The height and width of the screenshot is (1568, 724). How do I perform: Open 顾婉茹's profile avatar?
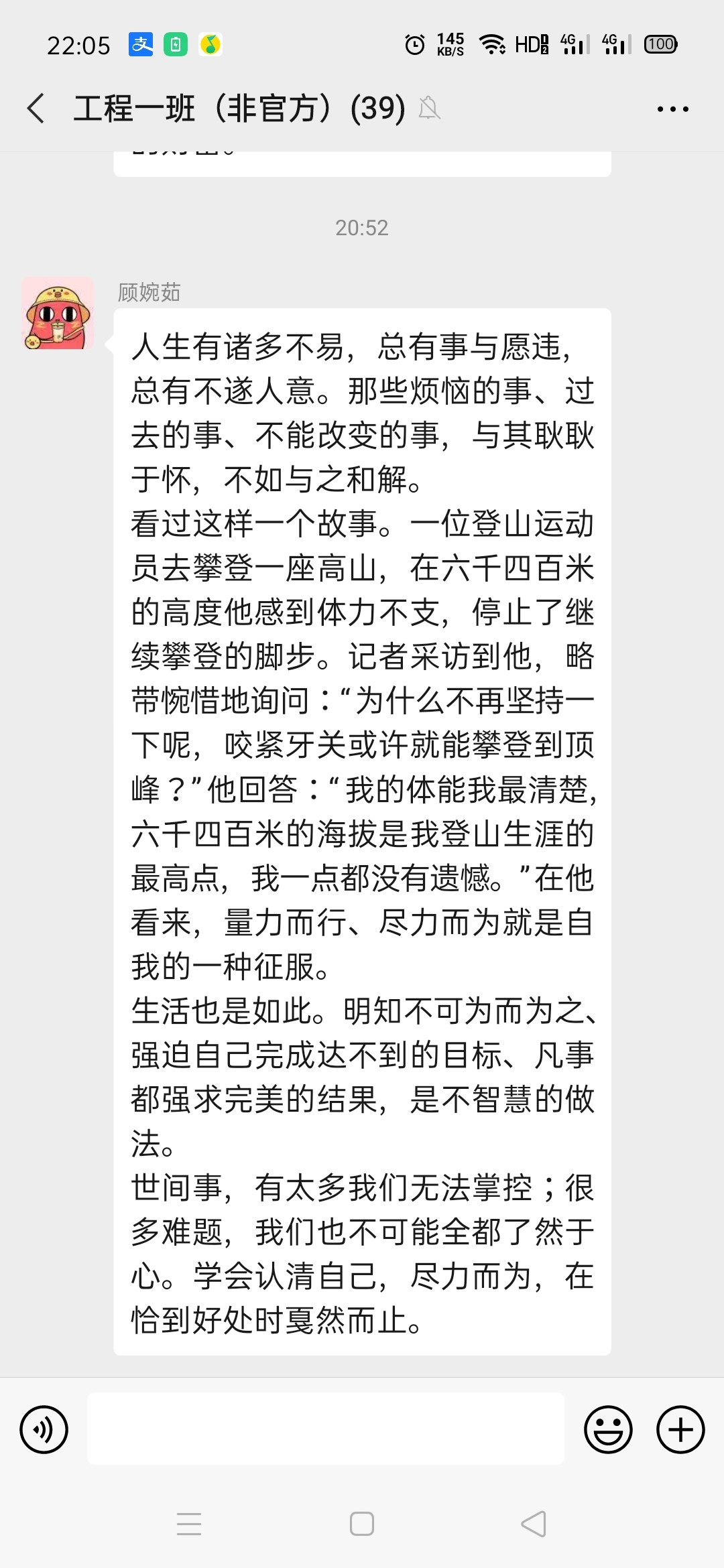[58, 313]
